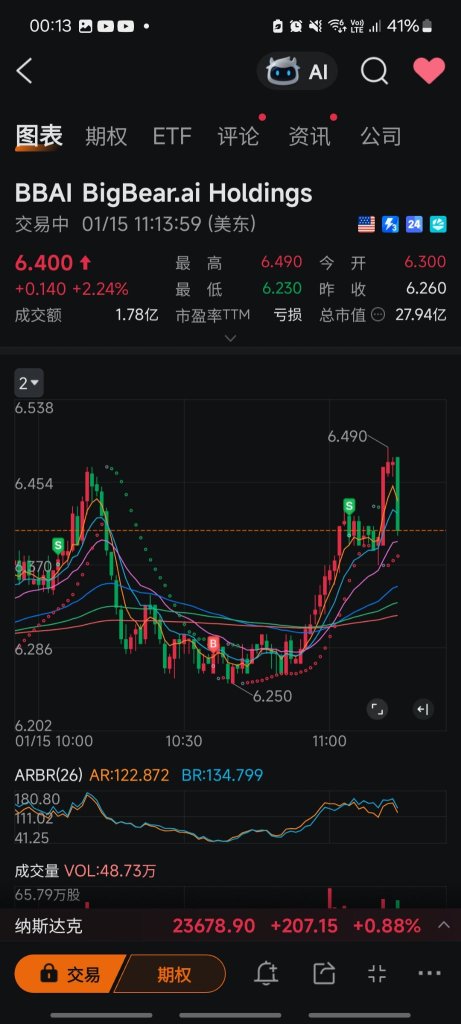
Task: Open the bottom three-dot more menu
Action: pyautogui.click(x=429, y=974)
